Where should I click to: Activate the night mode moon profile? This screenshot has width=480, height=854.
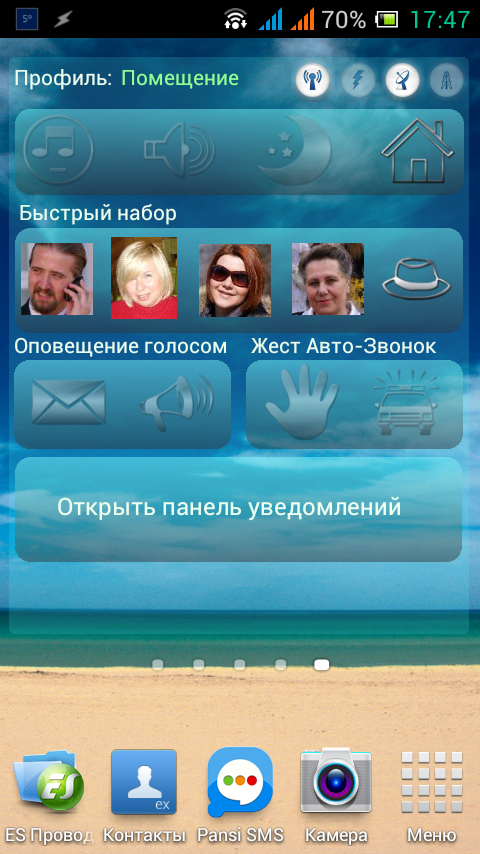(x=295, y=150)
